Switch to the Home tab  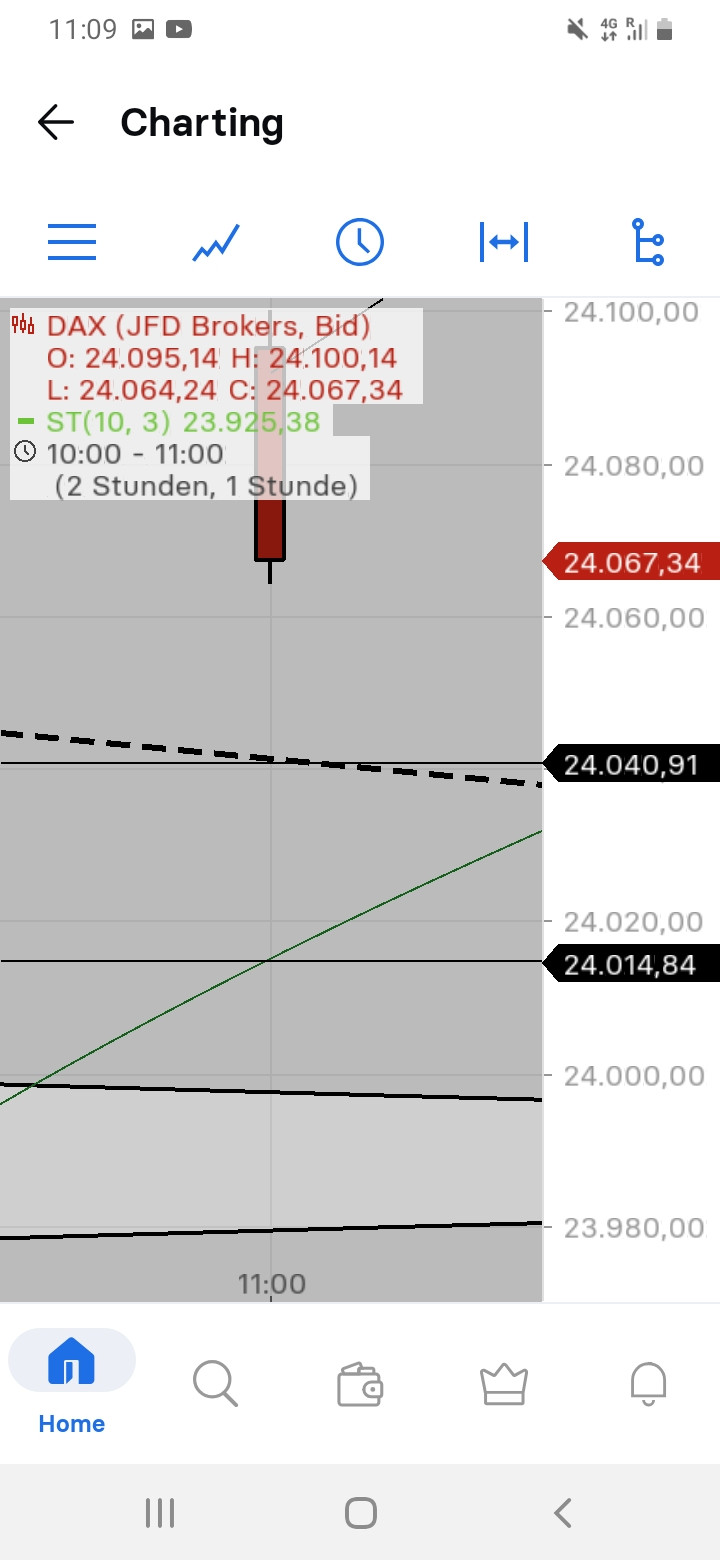point(72,1384)
